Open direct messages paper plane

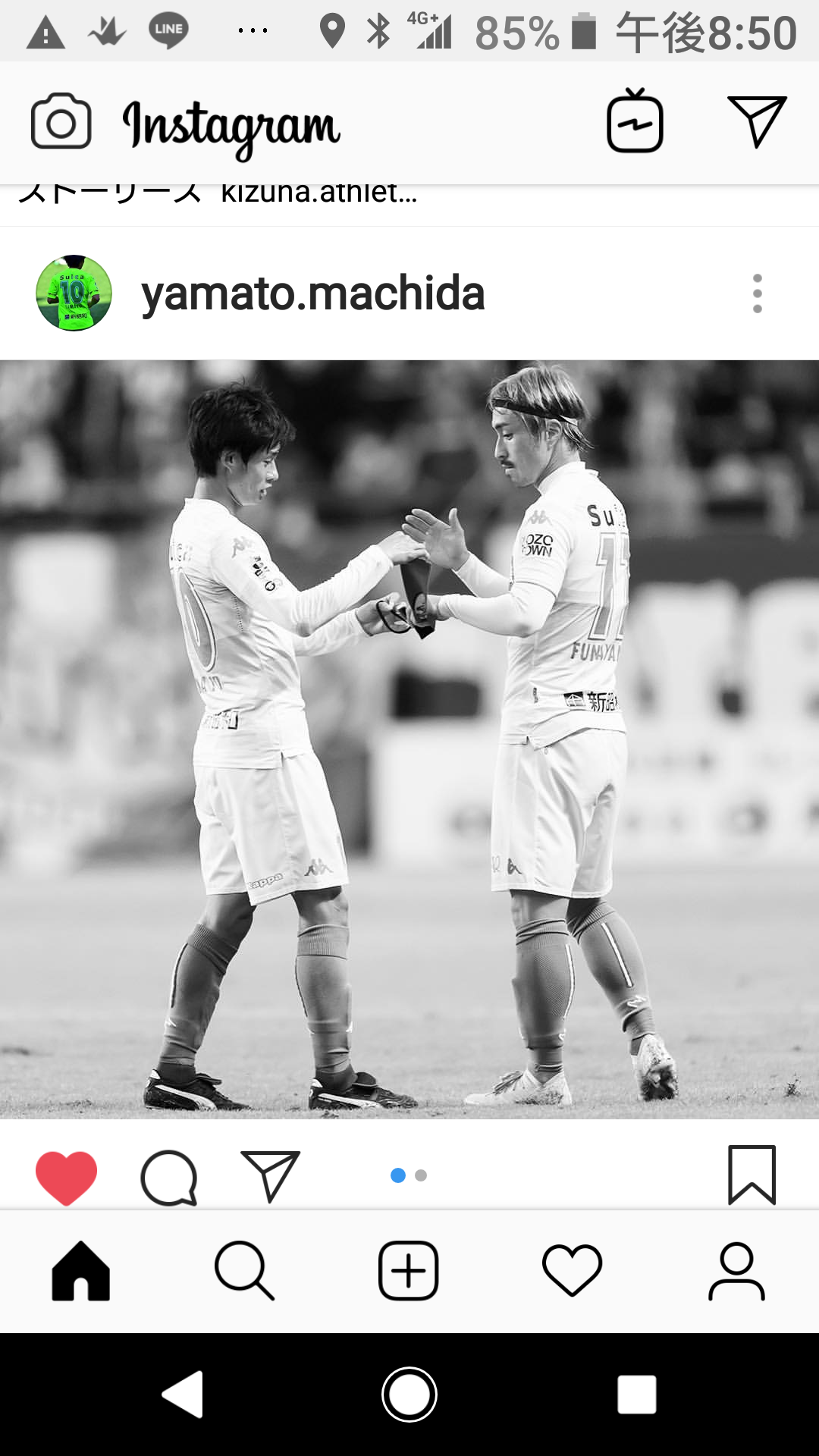[757, 121]
